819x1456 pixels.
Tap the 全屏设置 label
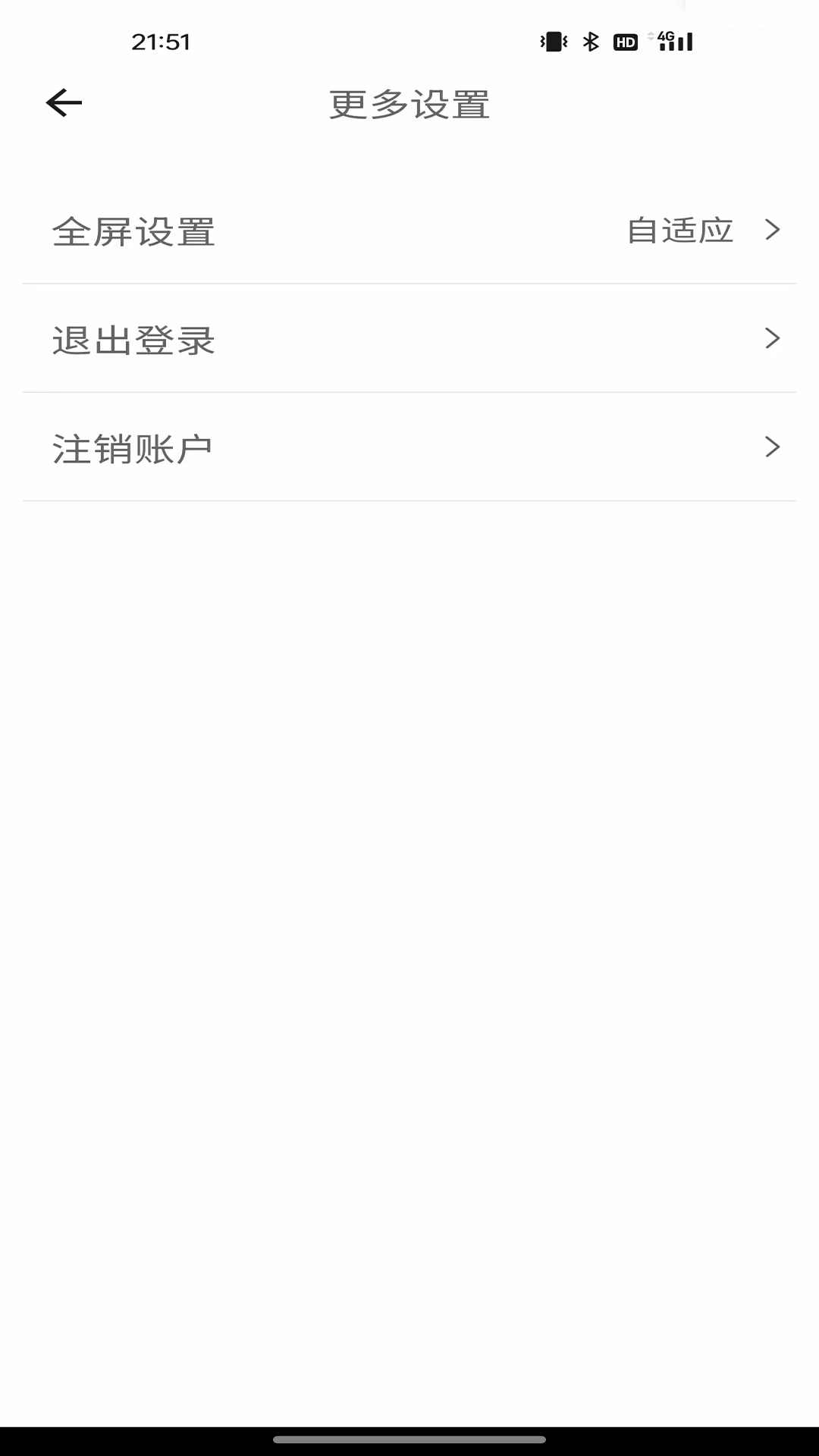133,232
